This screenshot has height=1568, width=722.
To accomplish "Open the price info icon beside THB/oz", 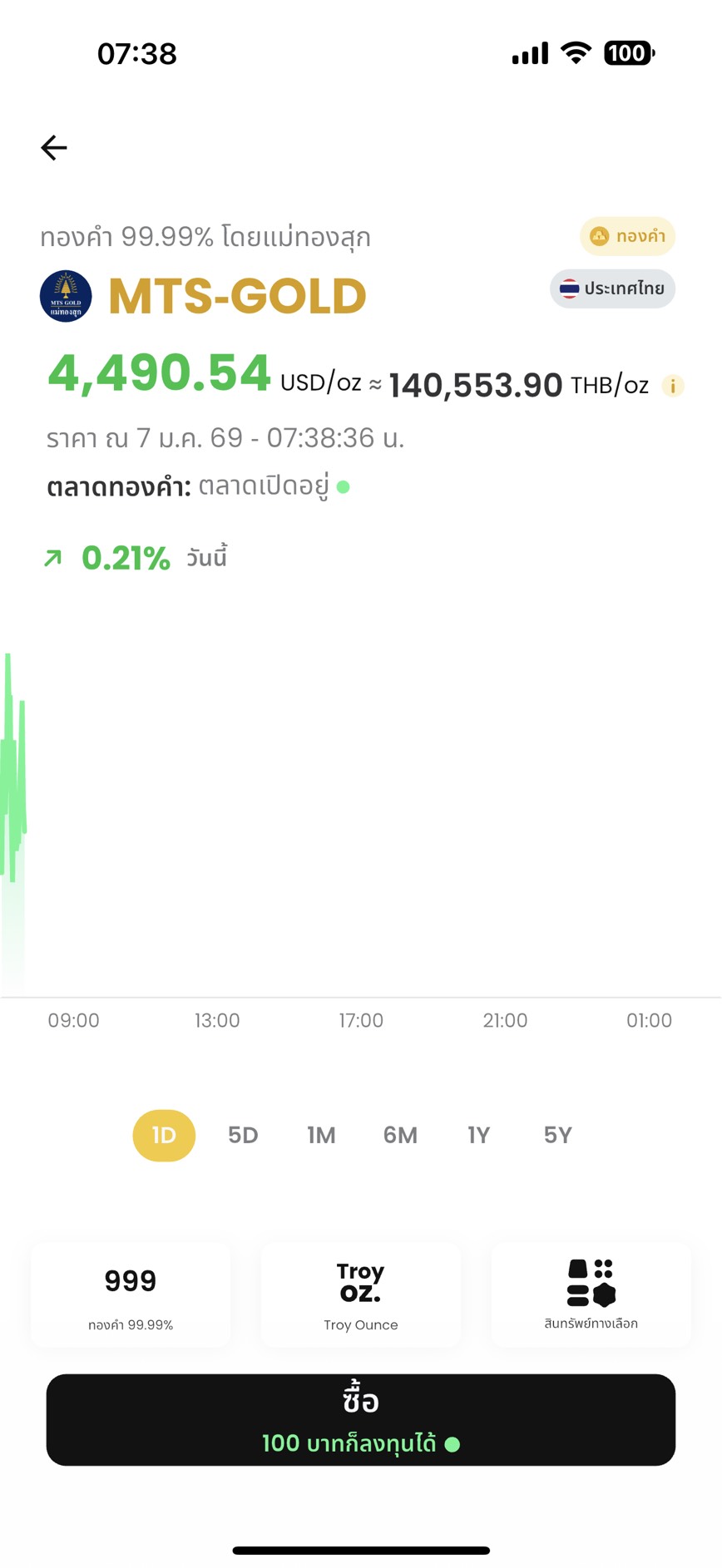I will [672, 386].
